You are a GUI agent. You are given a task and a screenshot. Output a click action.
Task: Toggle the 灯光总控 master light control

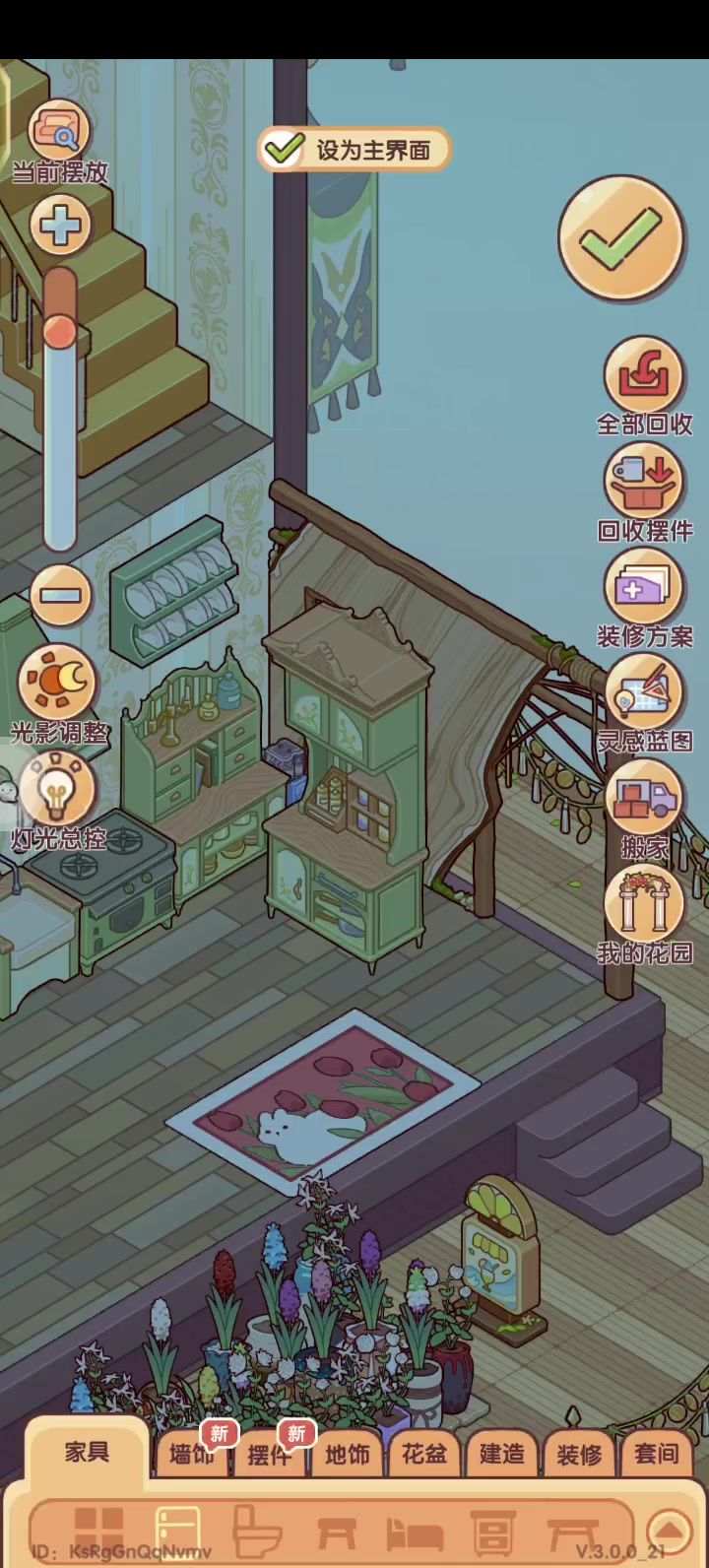click(x=57, y=789)
